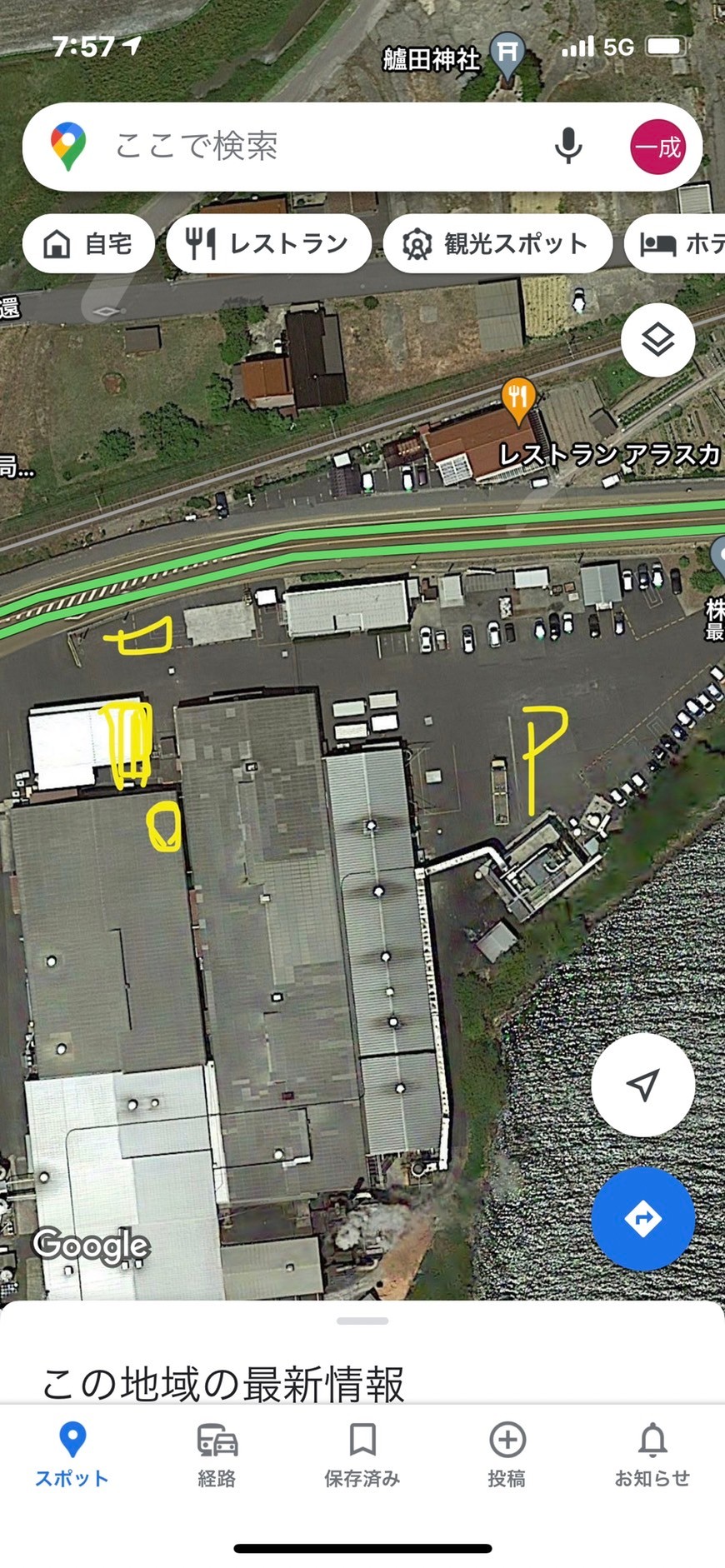Open directions with the blue arrow button
The image size is (725, 1568).
tap(642, 1219)
